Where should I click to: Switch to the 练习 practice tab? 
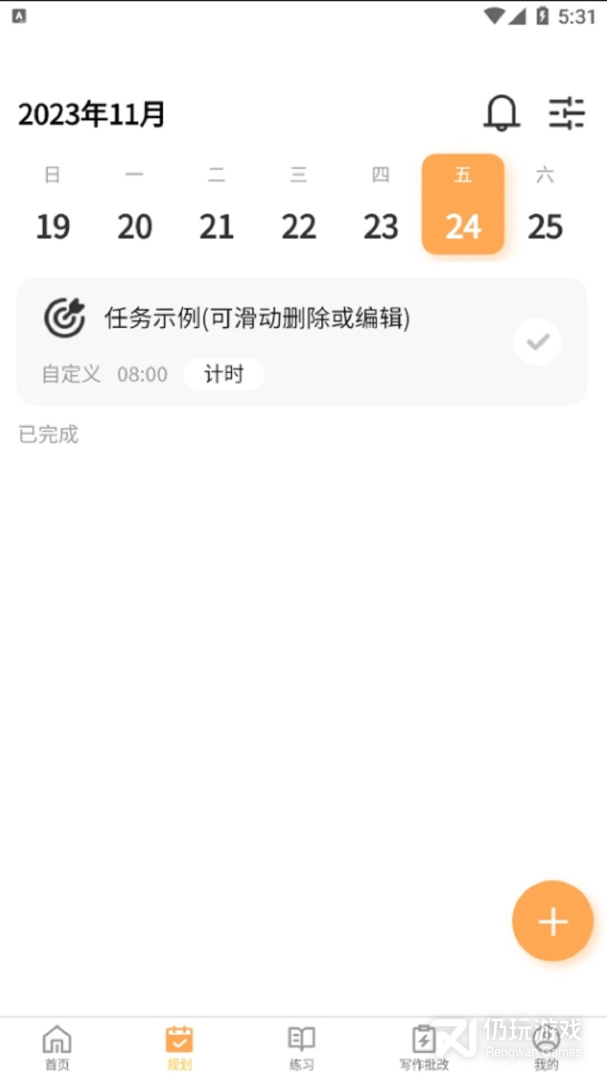point(302,1048)
